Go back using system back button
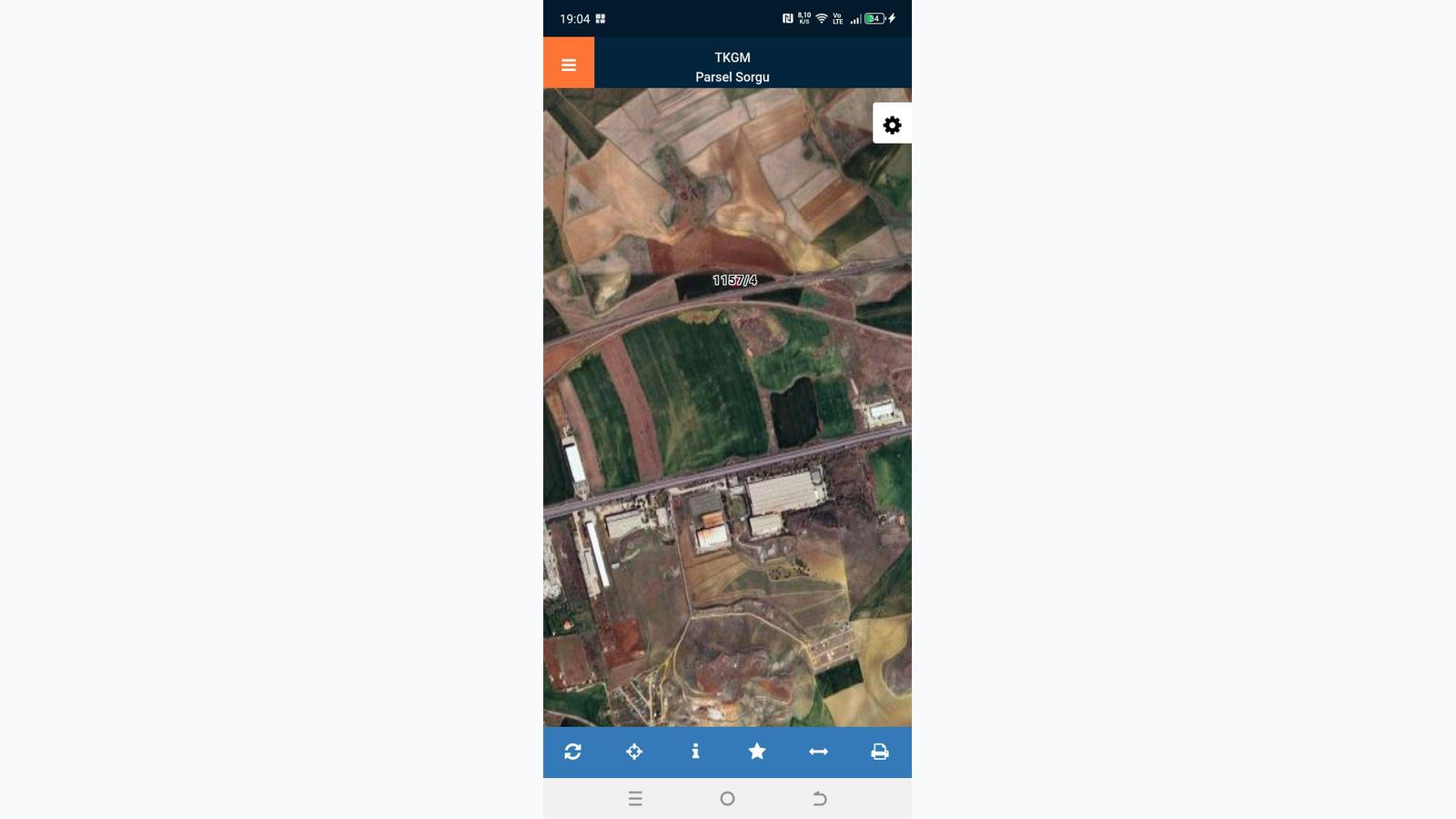This screenshot has width=1456, height=819. tap(819, 799)
